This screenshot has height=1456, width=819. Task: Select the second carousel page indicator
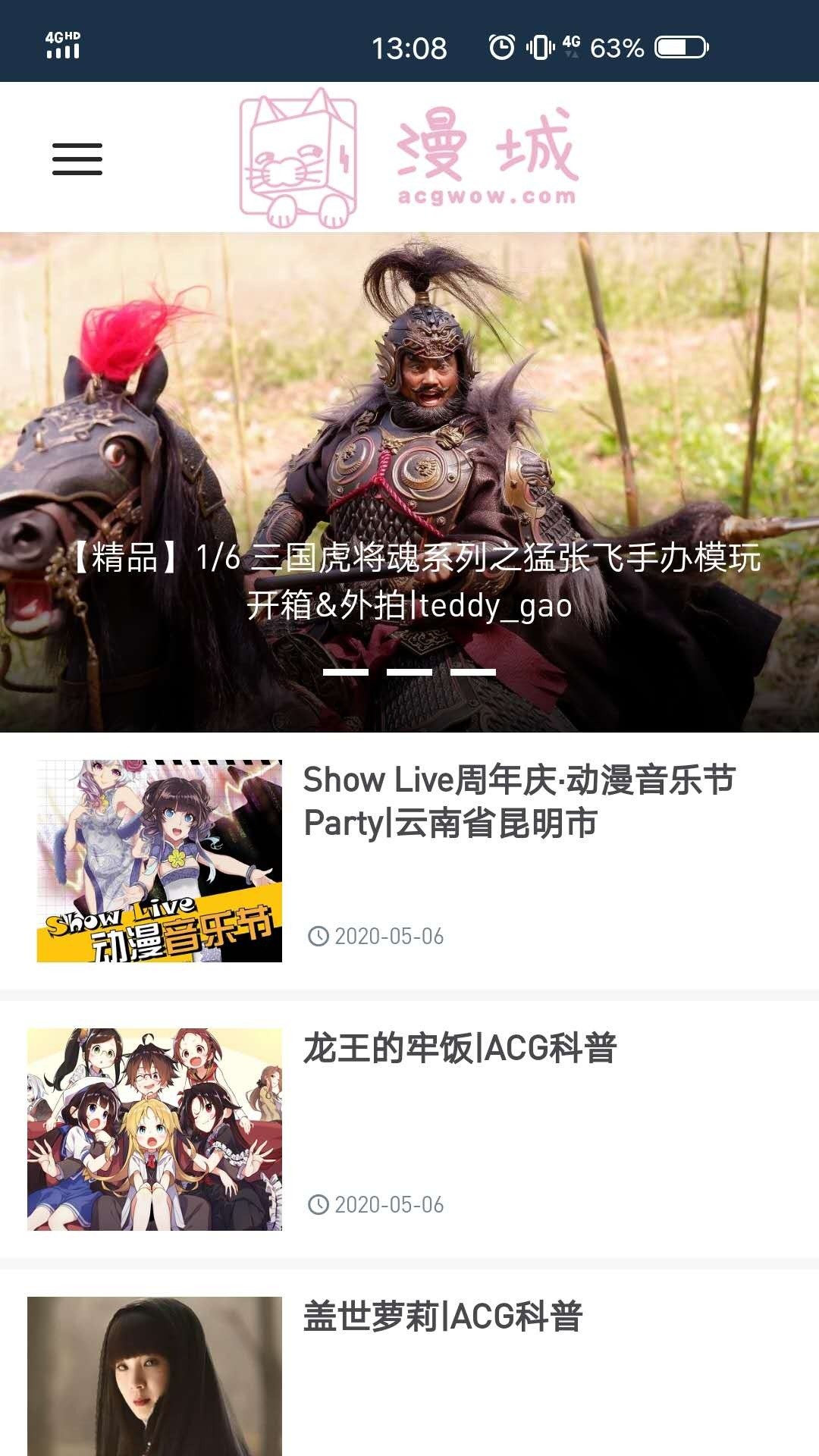click(409, 672)
